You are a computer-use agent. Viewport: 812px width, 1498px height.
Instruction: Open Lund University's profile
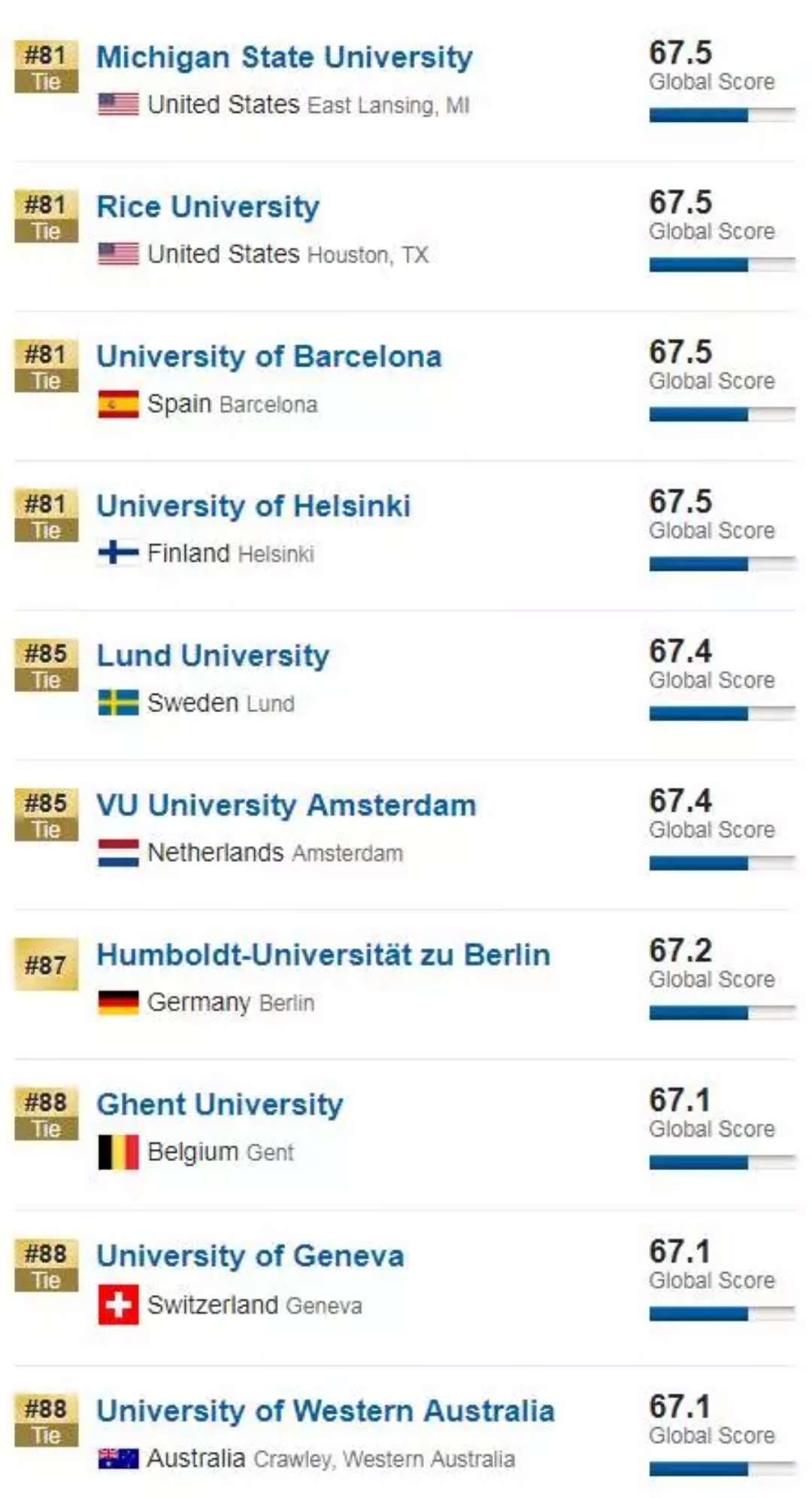pyautogui.click(x=213, y=657)
